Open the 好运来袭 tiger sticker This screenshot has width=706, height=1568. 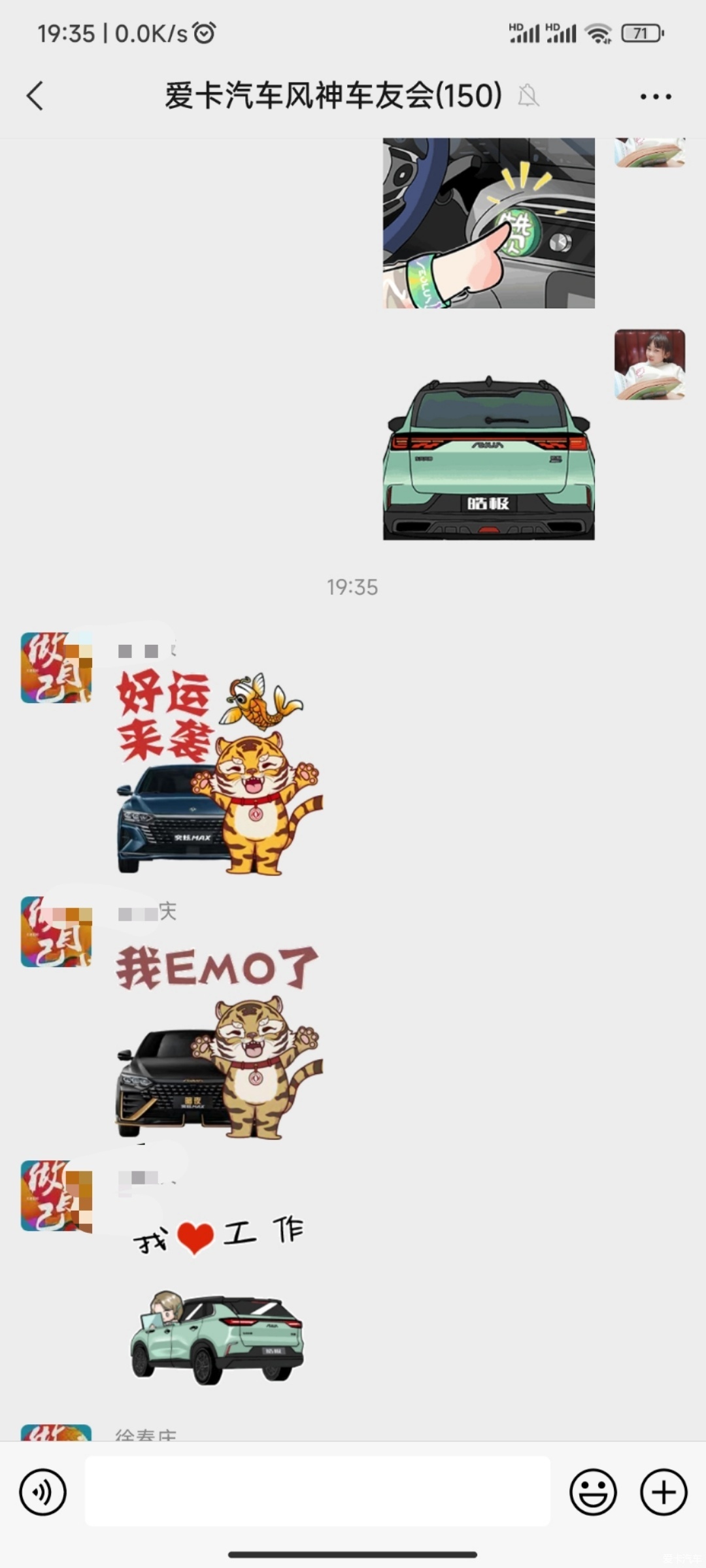(x=219, y=772)
